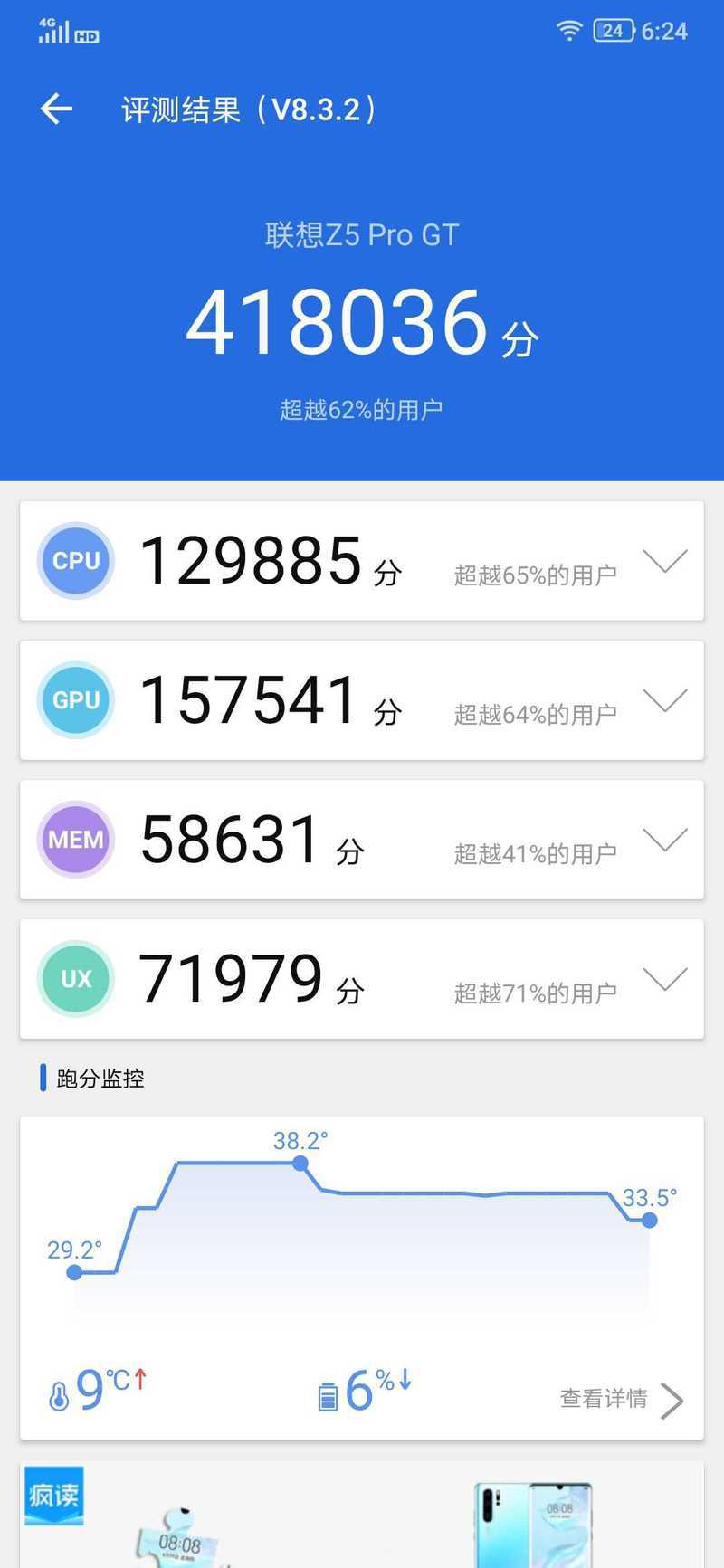This screenshot has height=1568, width=724.
Task: Expand the GPU score breakdown
Action: coord(665,700)
